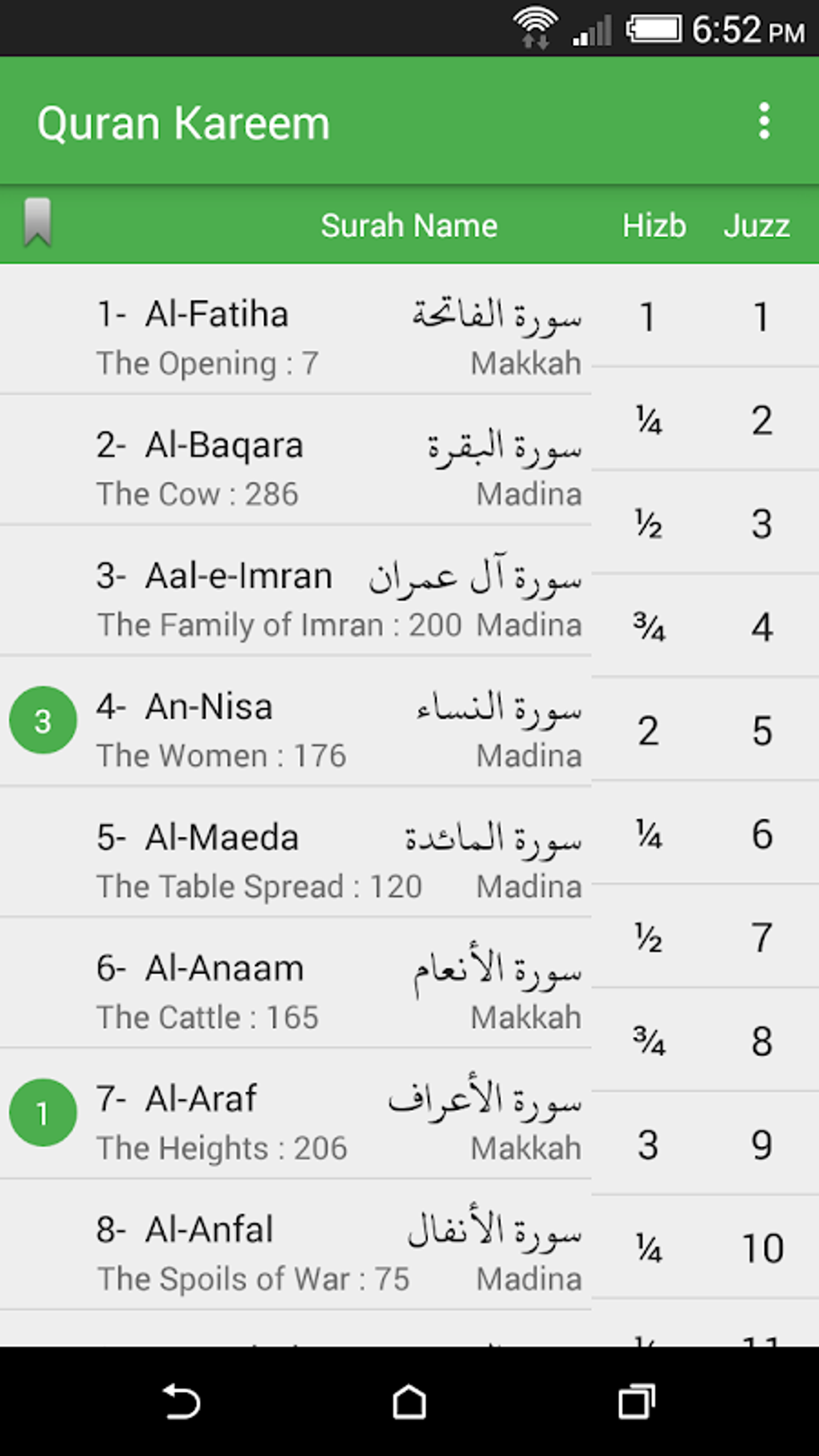The image size is (819, 1456).
Task: Select Juzz 8
Action: click(x=762, y=1042)
